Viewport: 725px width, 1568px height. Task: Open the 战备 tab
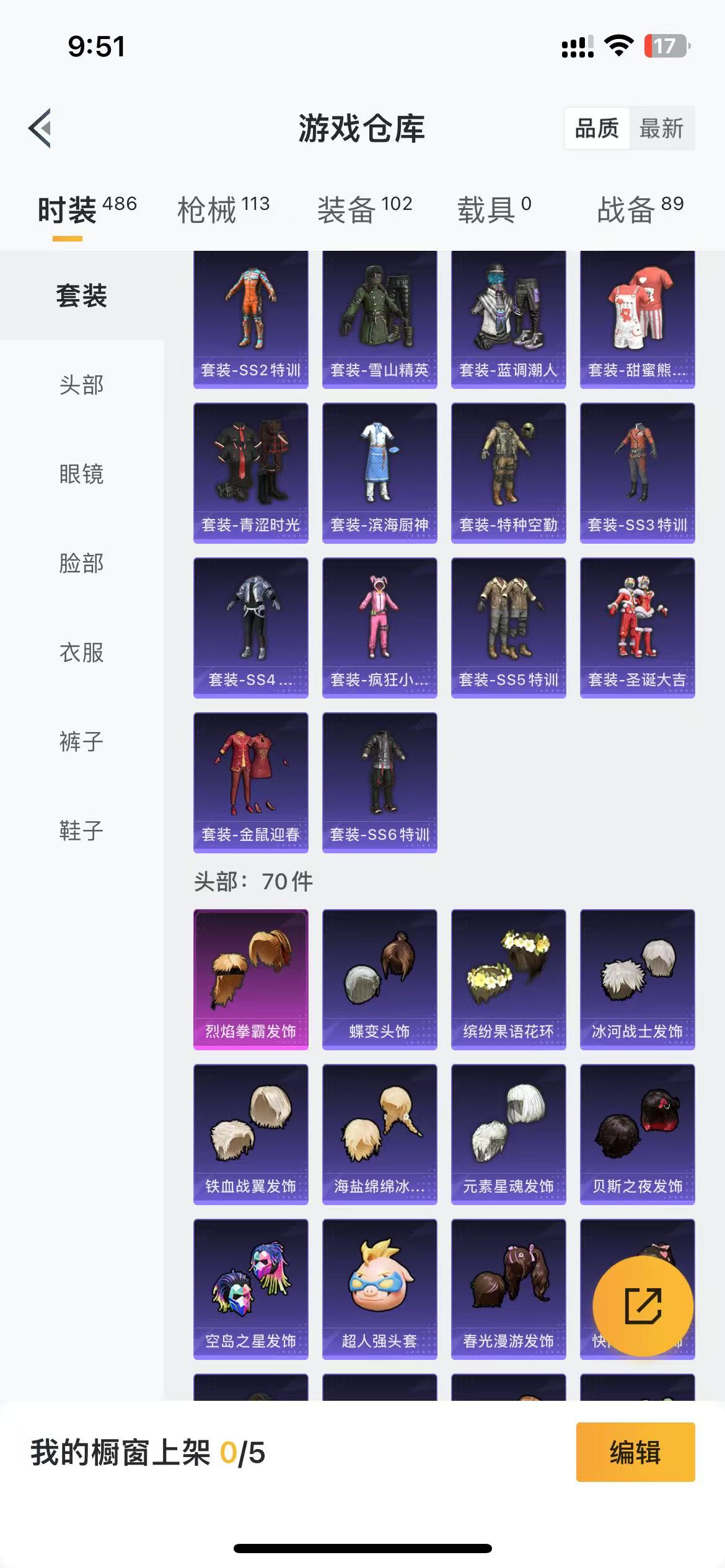pos(640,209)
